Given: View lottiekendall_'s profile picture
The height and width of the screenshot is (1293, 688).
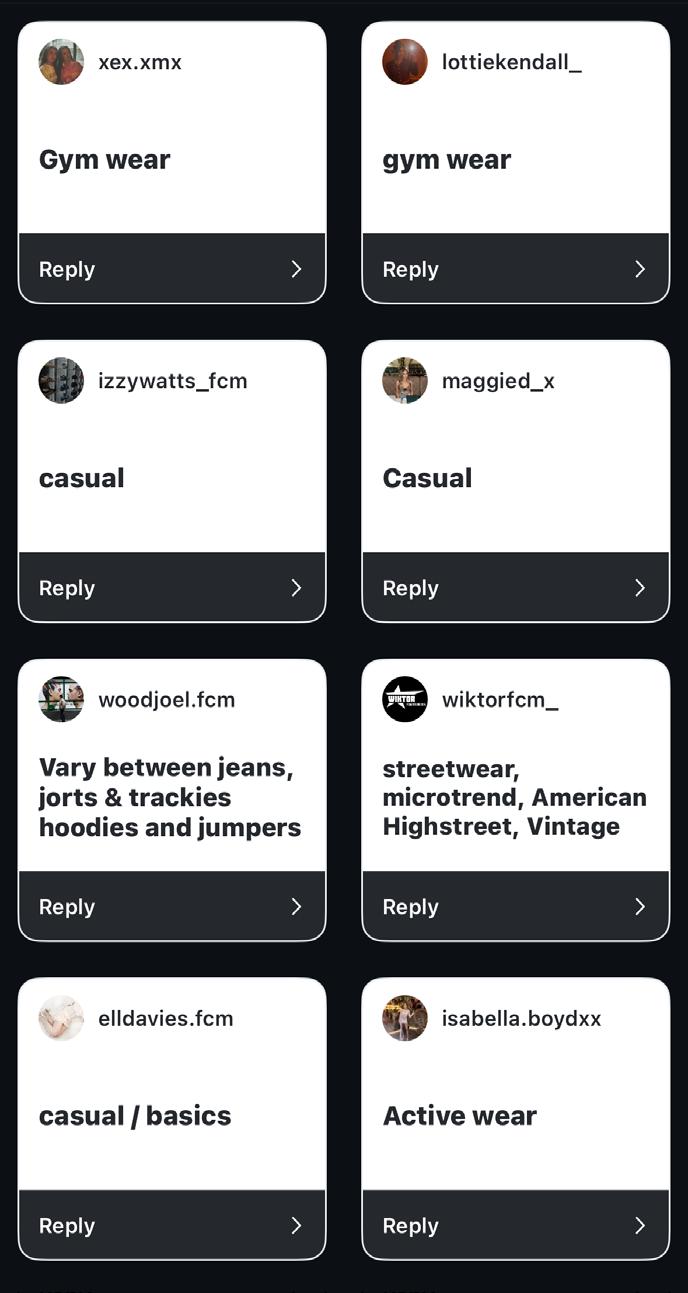Looking at the screenshot, I should click(x=405, y=62).
